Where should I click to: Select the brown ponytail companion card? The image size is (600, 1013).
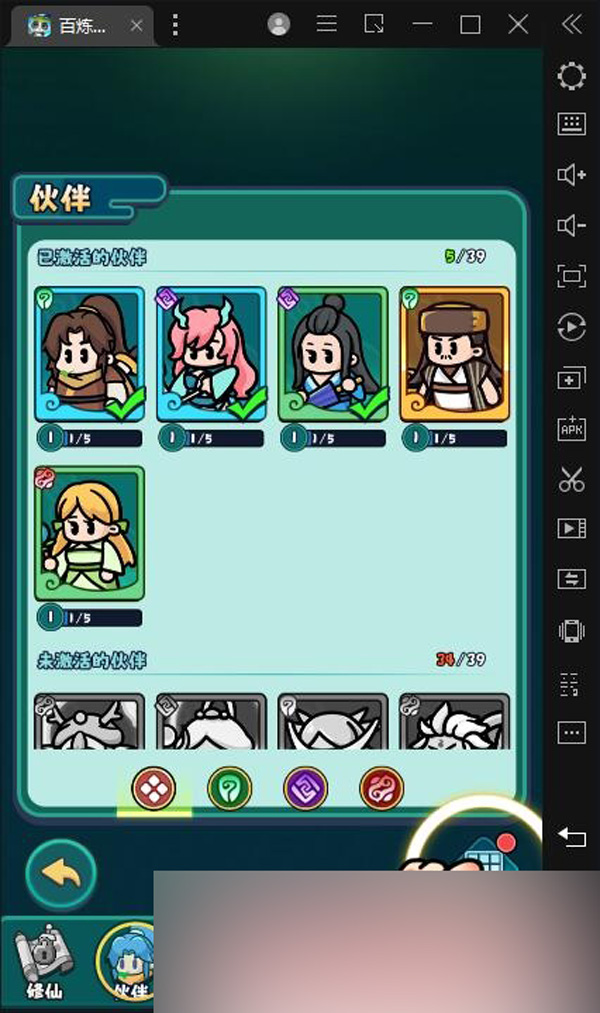[90, 354]
